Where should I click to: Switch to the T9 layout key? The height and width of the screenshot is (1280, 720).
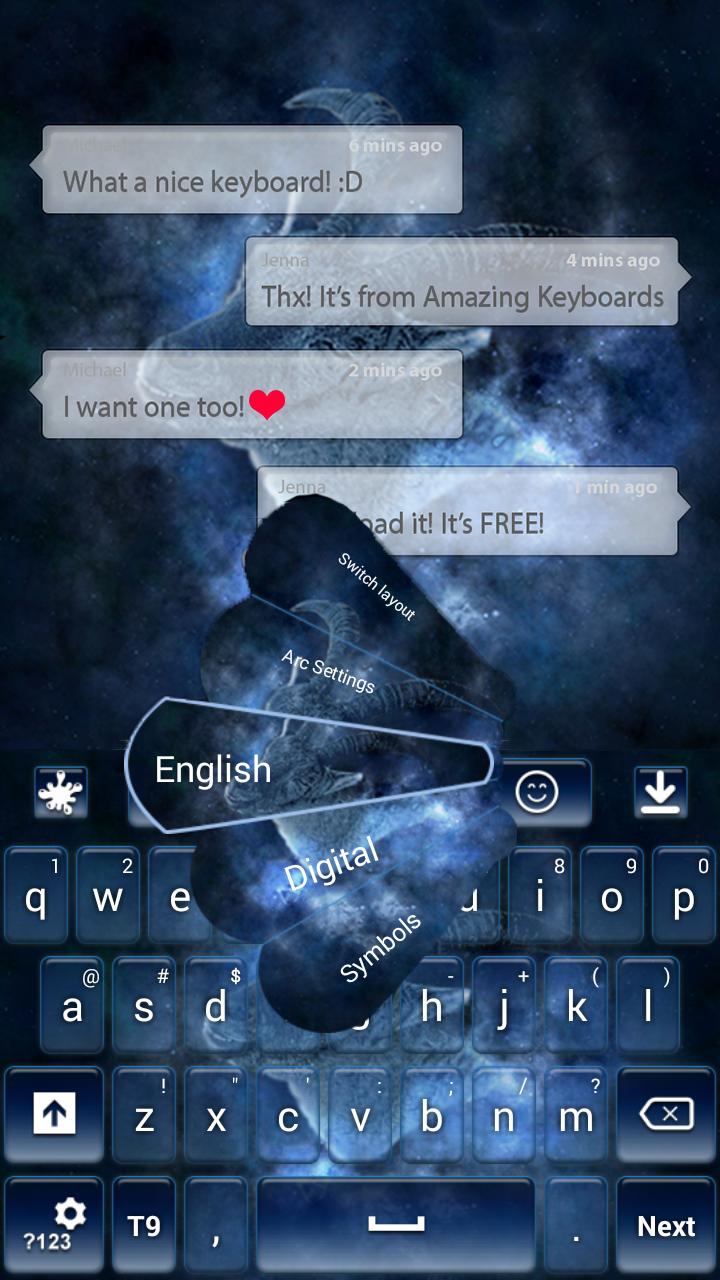144,1225
